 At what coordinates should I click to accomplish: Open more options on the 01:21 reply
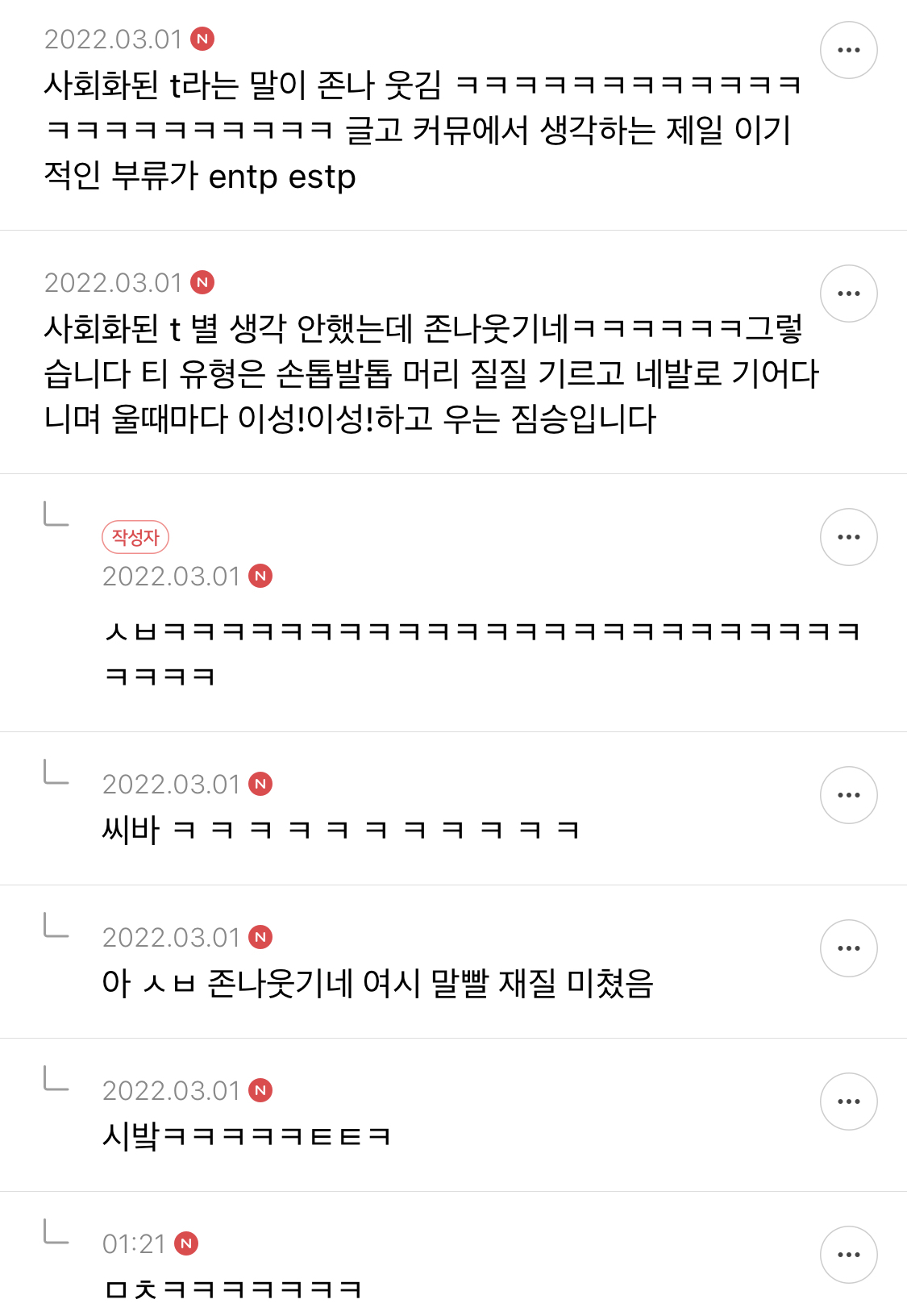tap(848, 1255)
